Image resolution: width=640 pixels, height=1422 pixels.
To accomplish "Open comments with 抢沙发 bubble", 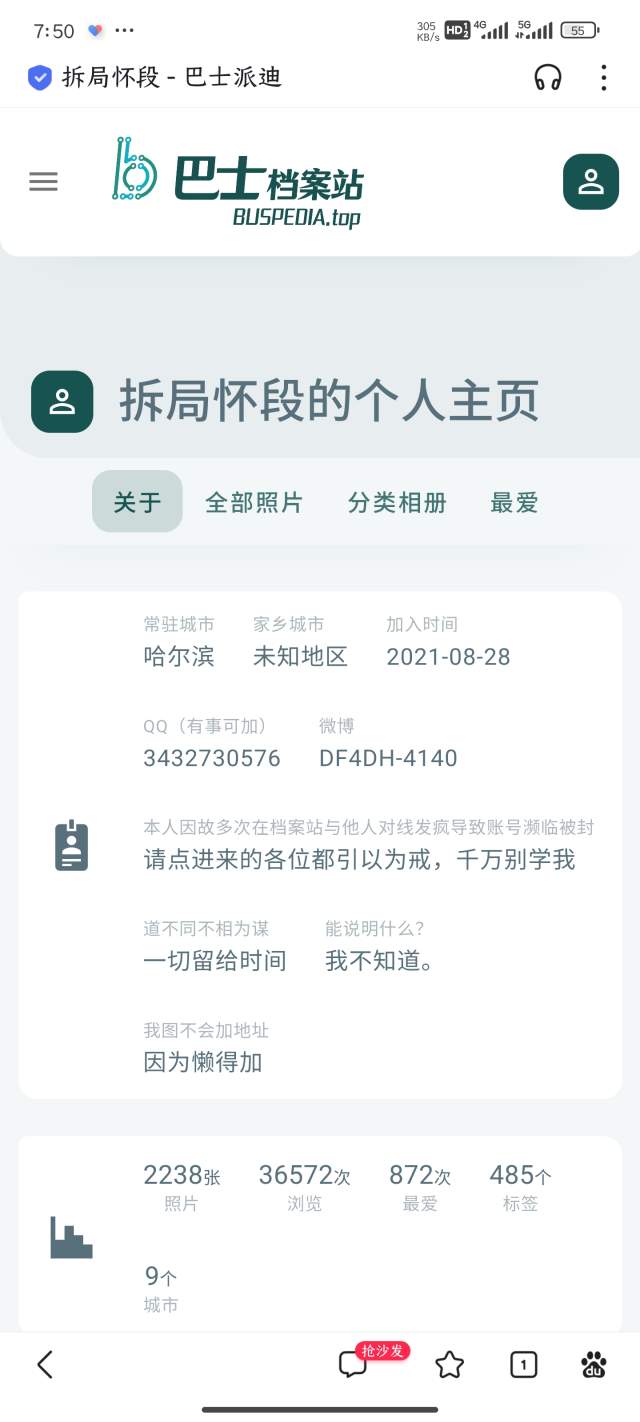I will coord(354,1364).
